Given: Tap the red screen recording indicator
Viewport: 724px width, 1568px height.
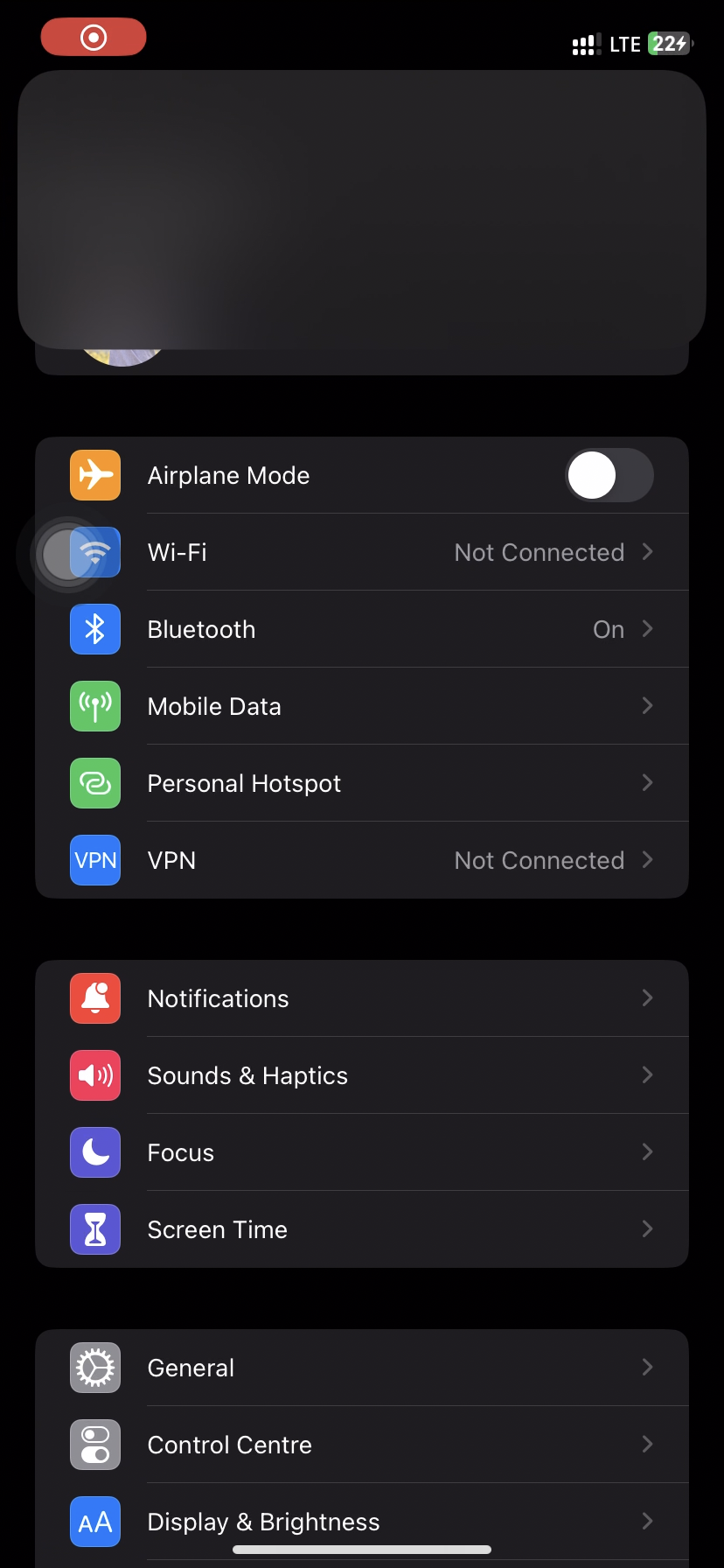Looking at the screenshot, I should click(x=94, y=37).
